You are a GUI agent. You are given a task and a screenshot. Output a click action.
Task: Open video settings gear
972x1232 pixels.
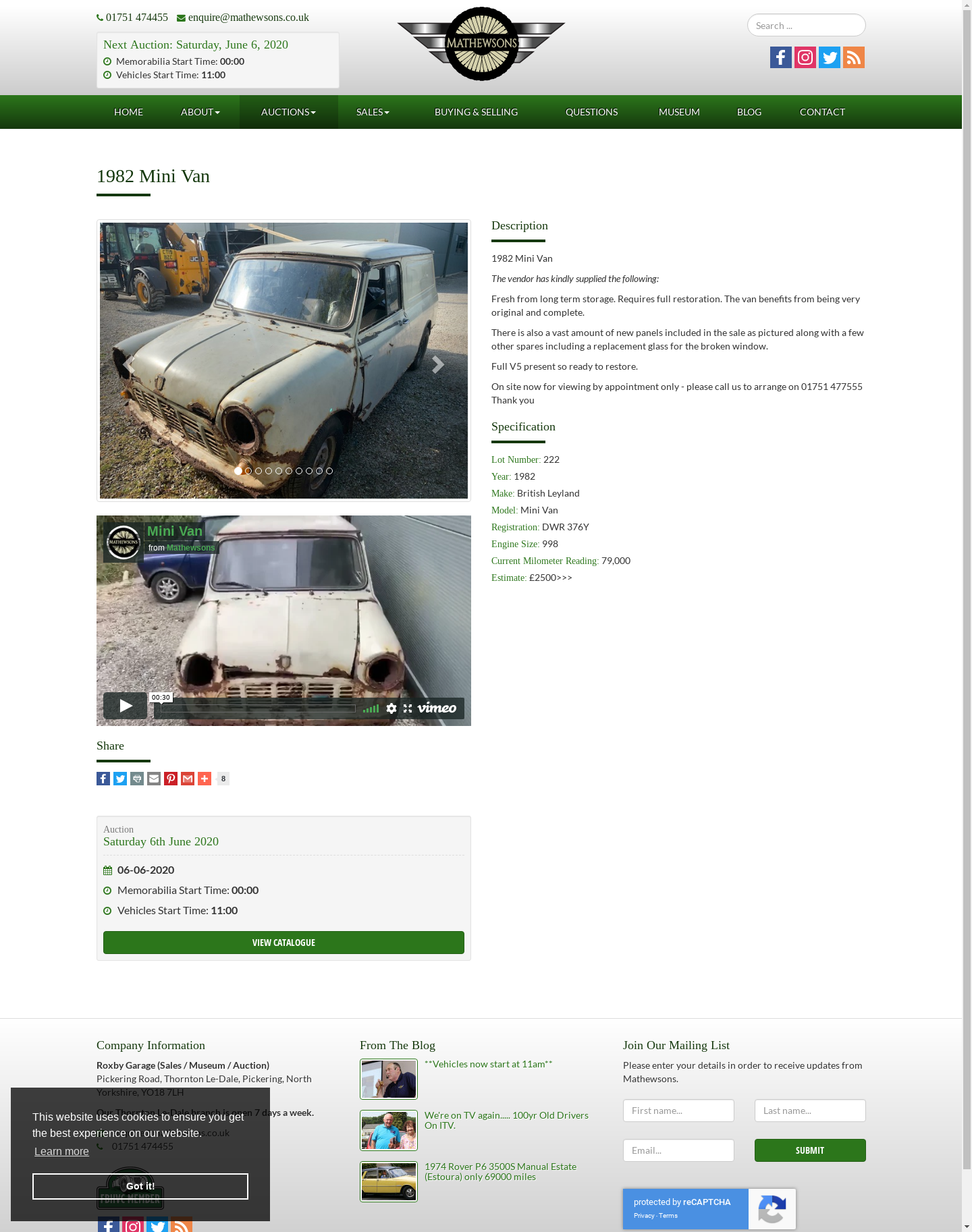pos(391,708)
